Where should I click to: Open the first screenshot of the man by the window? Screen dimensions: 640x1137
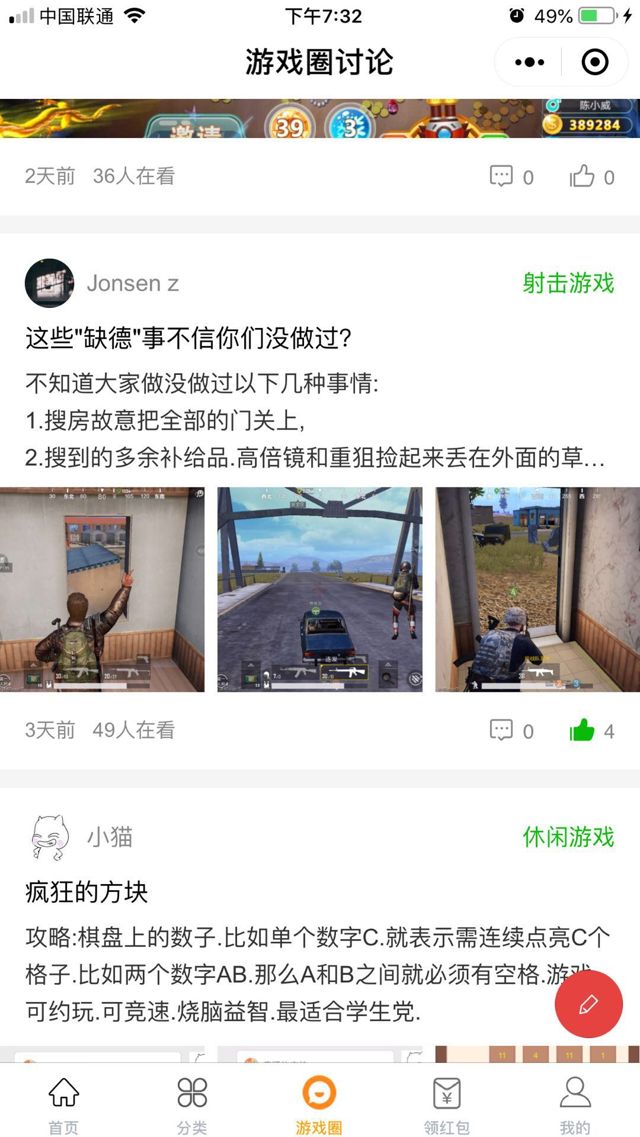[102, 589]
